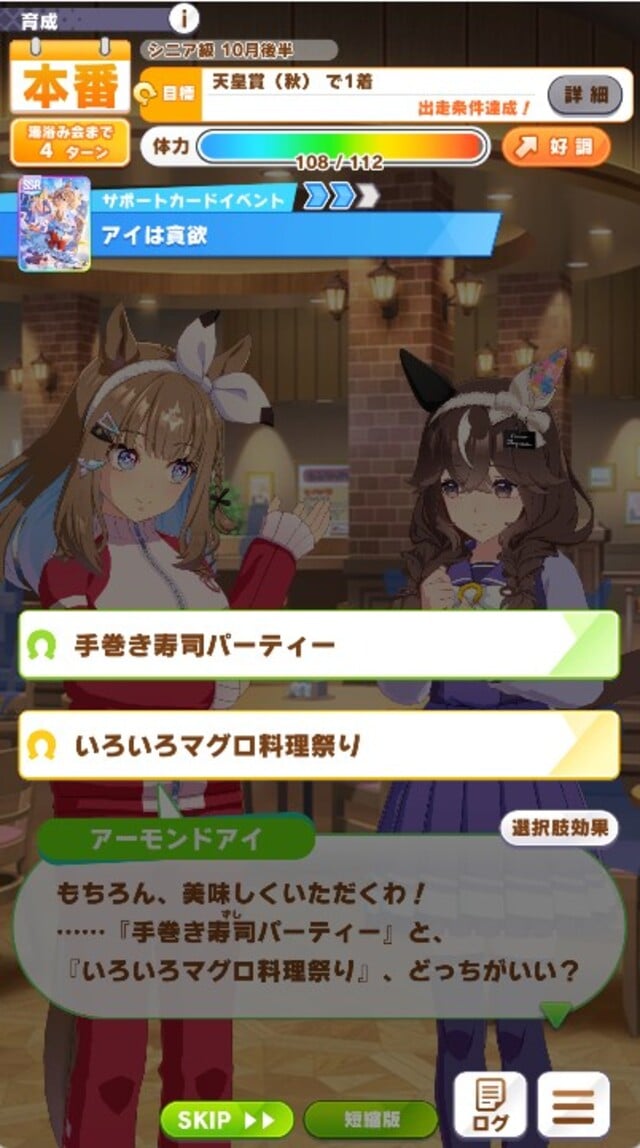Open the hamburger menu

click(574, 1104)
